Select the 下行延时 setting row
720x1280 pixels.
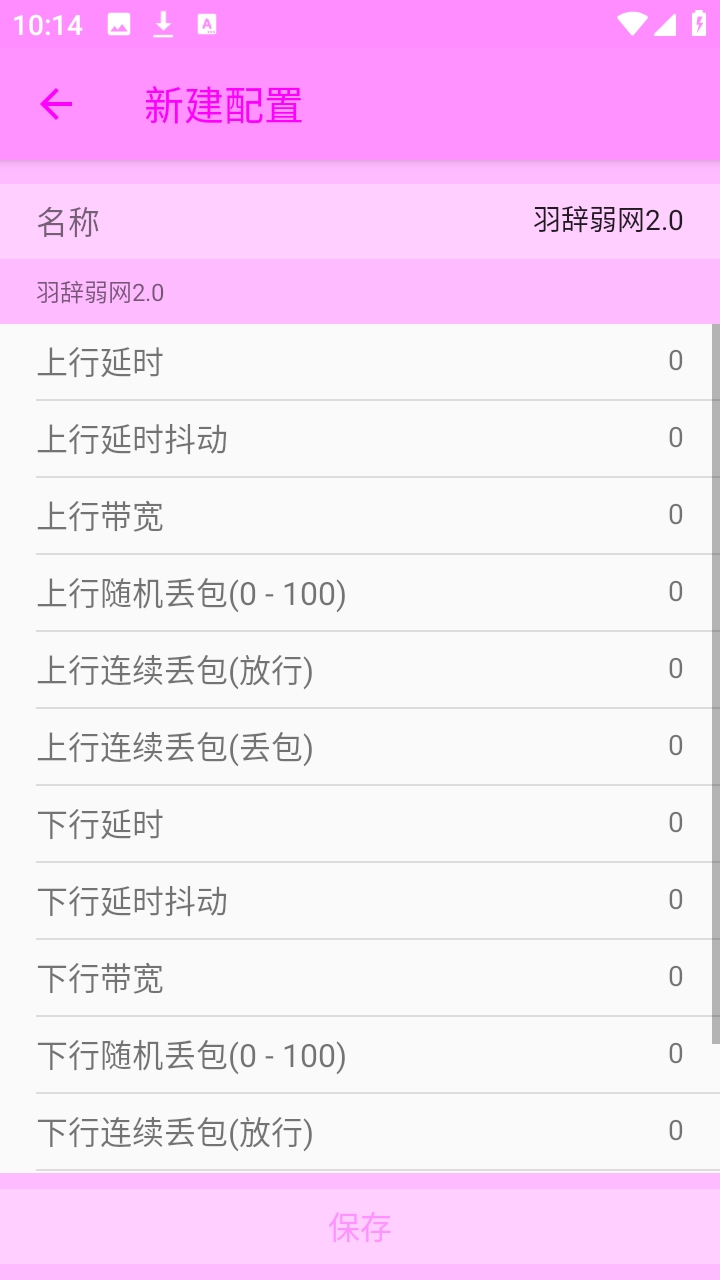(x=360, y=824)
